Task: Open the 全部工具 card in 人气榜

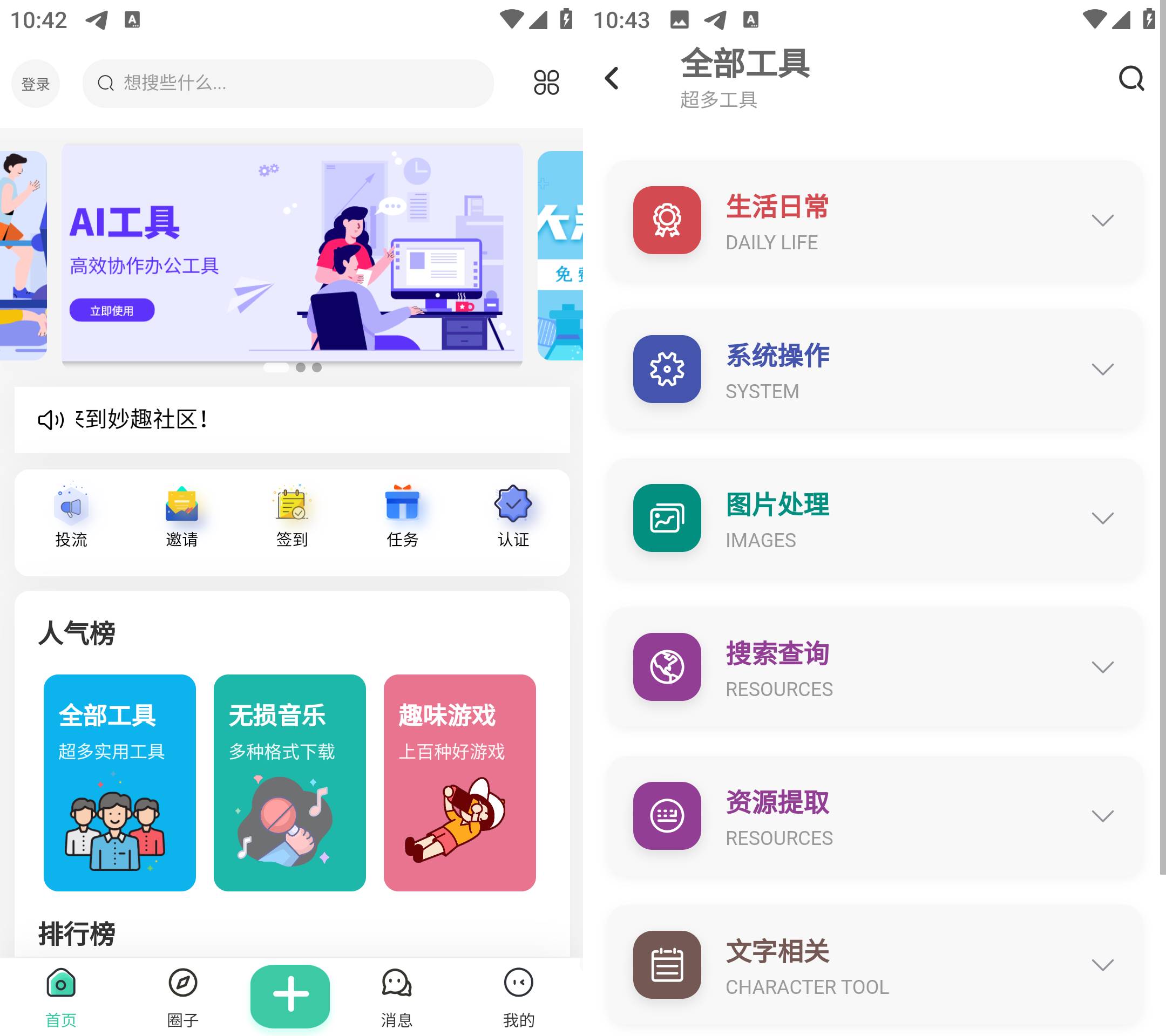Action: pyautogui.click(x=120, y=782)
